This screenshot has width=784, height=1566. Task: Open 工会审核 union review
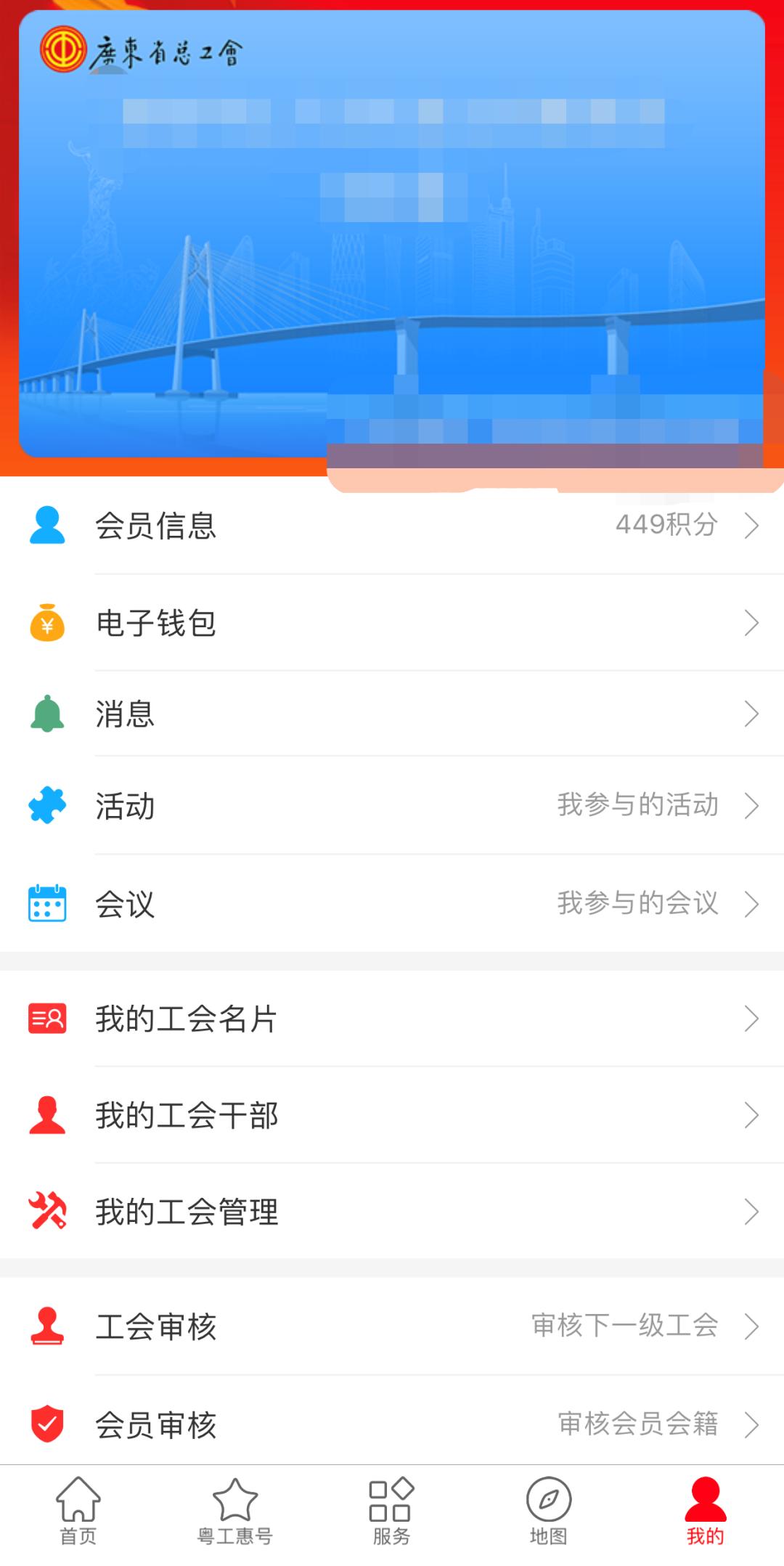pyautogui.click(x=392, y=1326)
